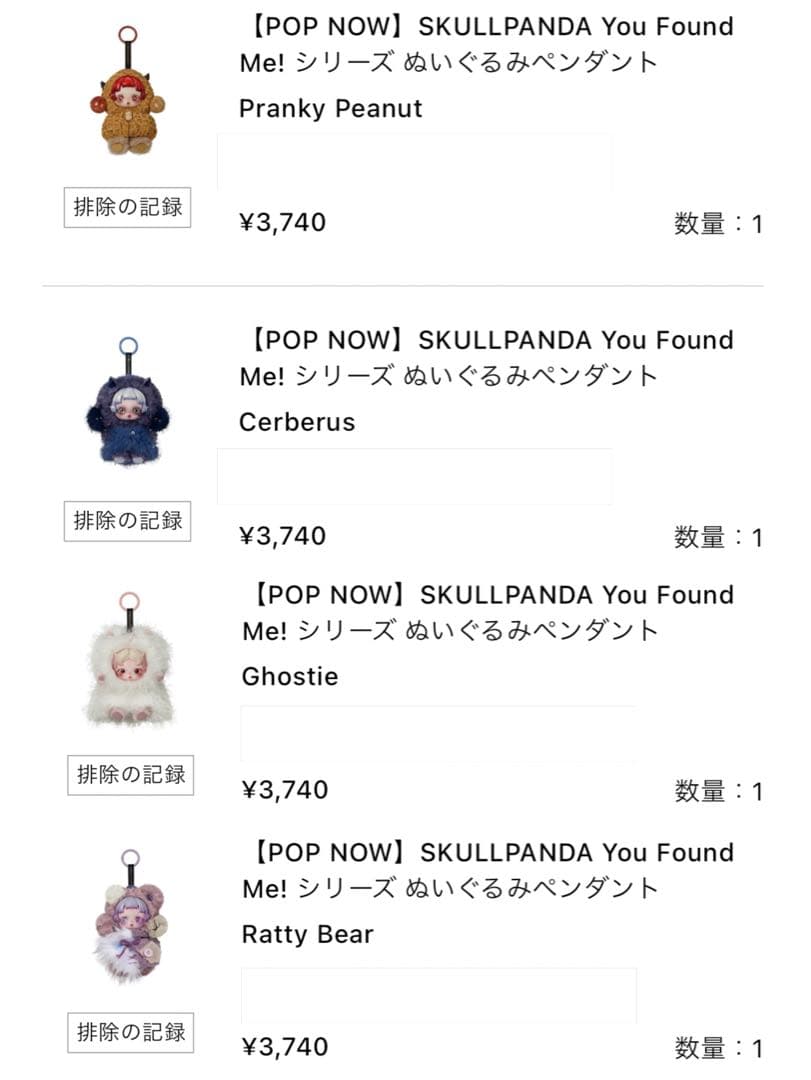Click the blank field below Pranky Peanut

[x=417, y=165]
